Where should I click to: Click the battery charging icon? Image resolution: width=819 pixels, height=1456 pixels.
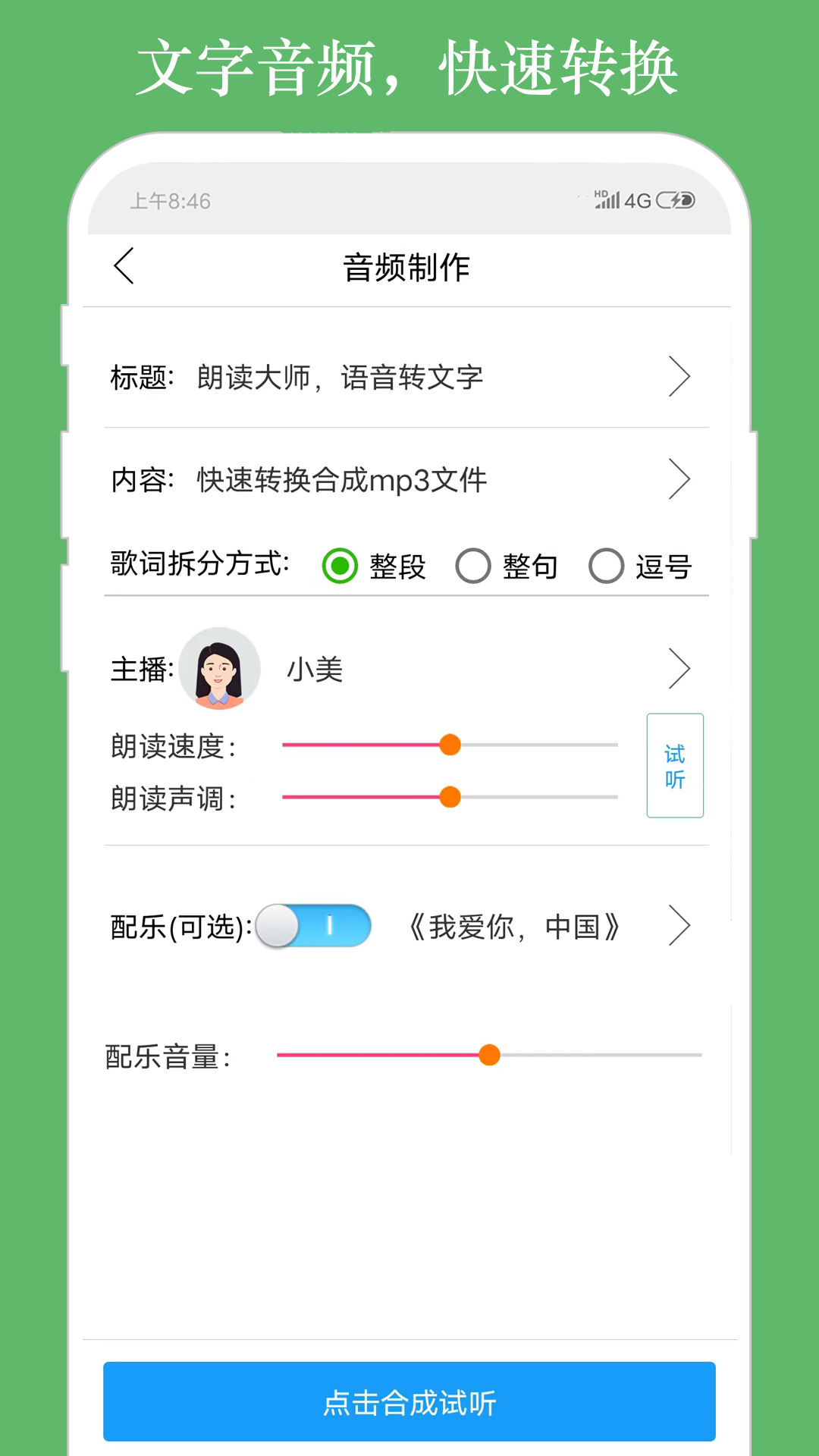pos(677,201)
